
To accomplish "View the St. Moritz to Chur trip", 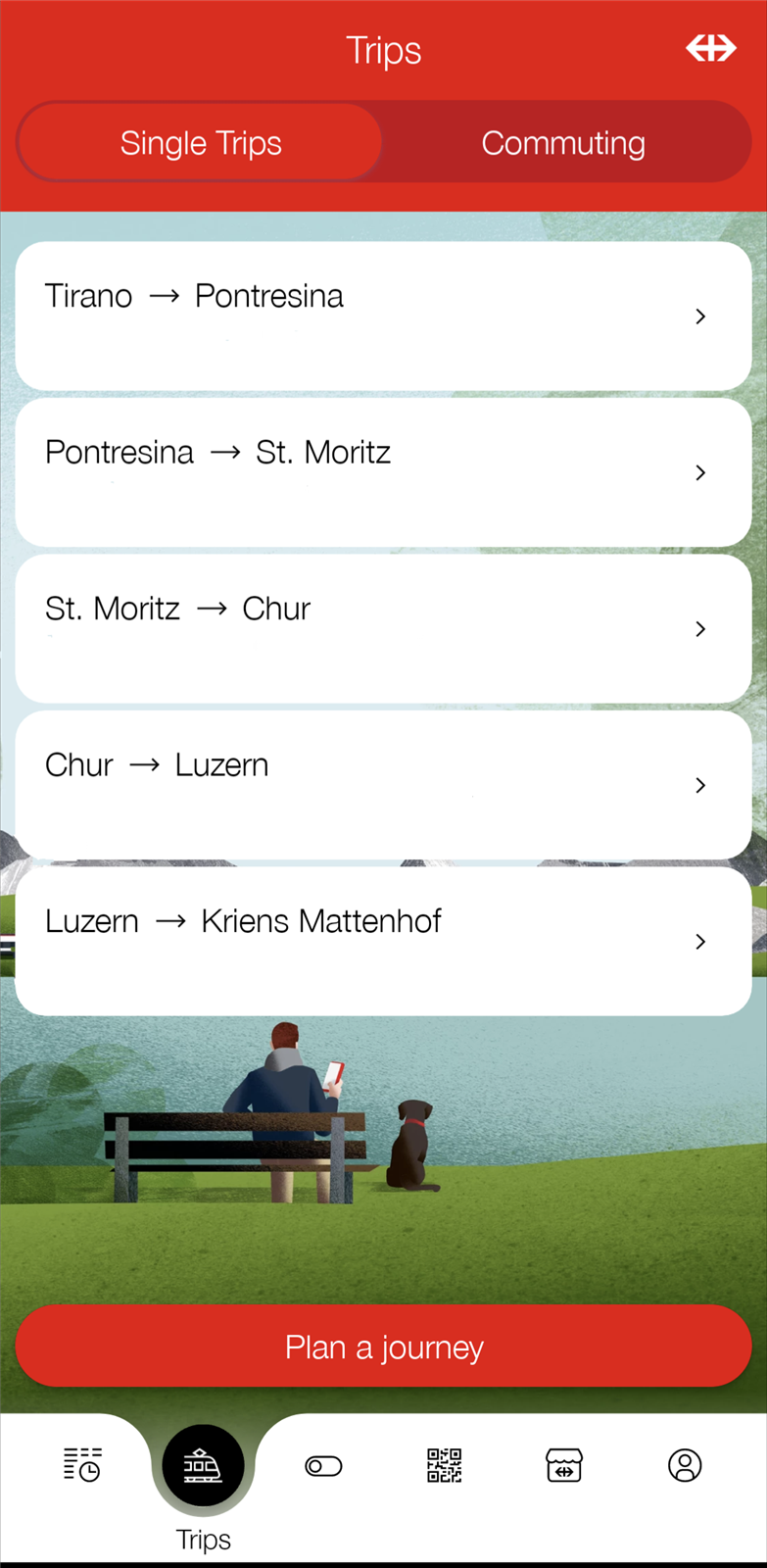I will (383, 628).
